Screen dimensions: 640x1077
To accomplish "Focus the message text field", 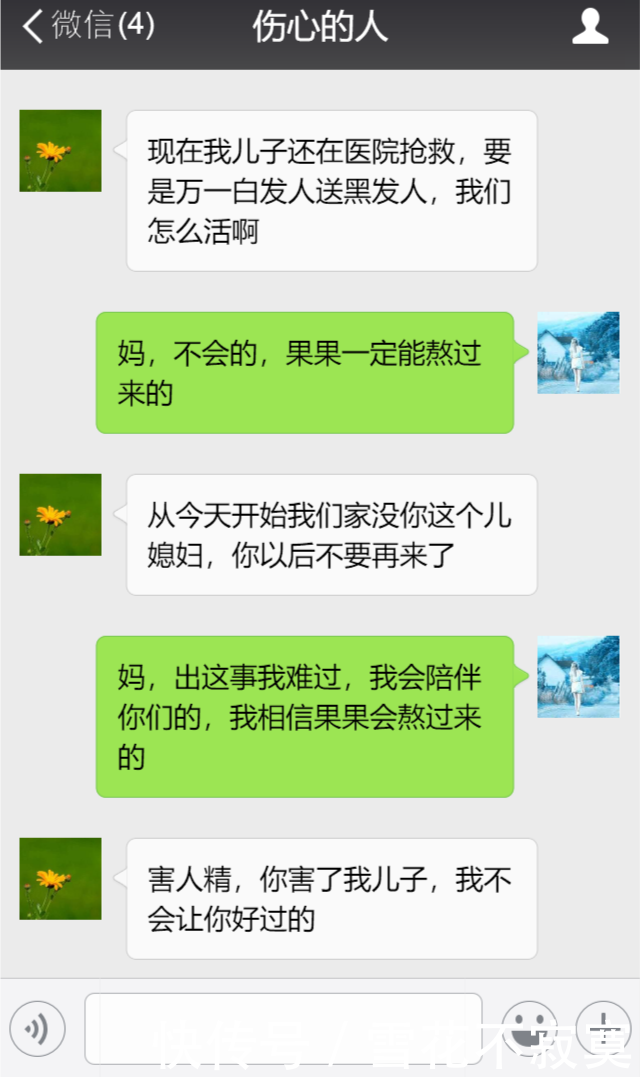I will tap(283, 1028).
